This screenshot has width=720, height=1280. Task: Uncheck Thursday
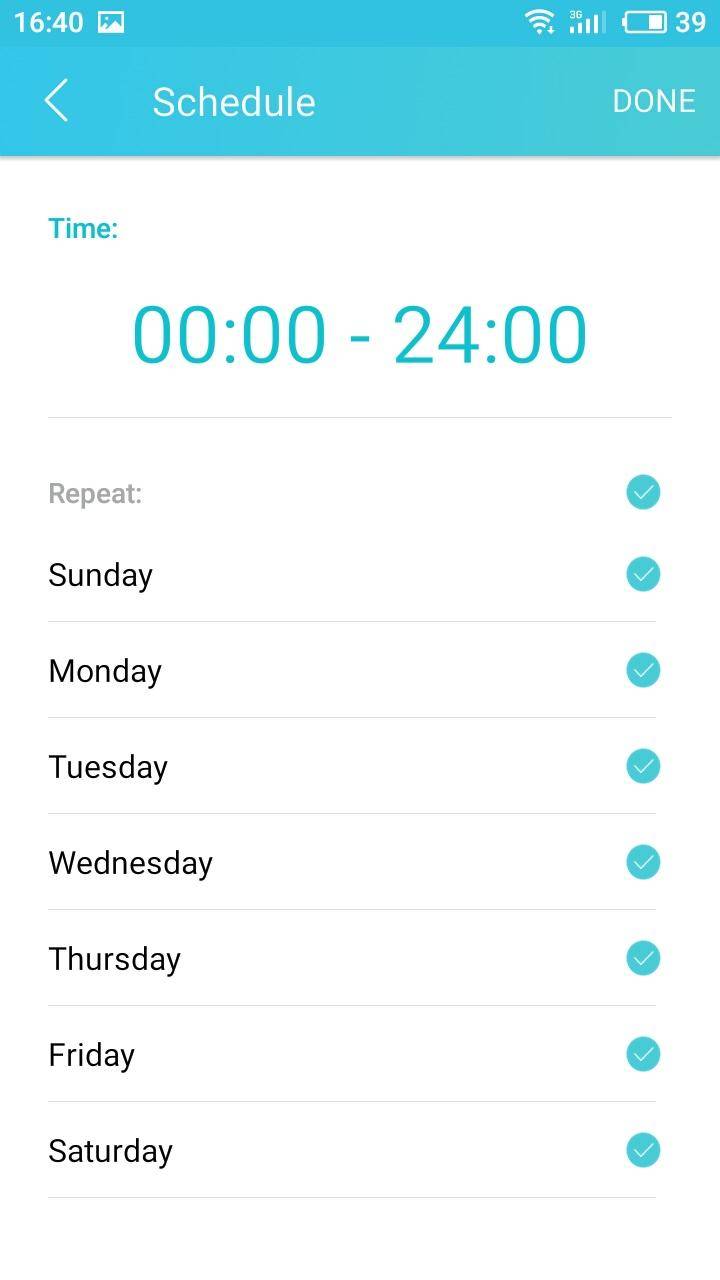coord(643,958)
